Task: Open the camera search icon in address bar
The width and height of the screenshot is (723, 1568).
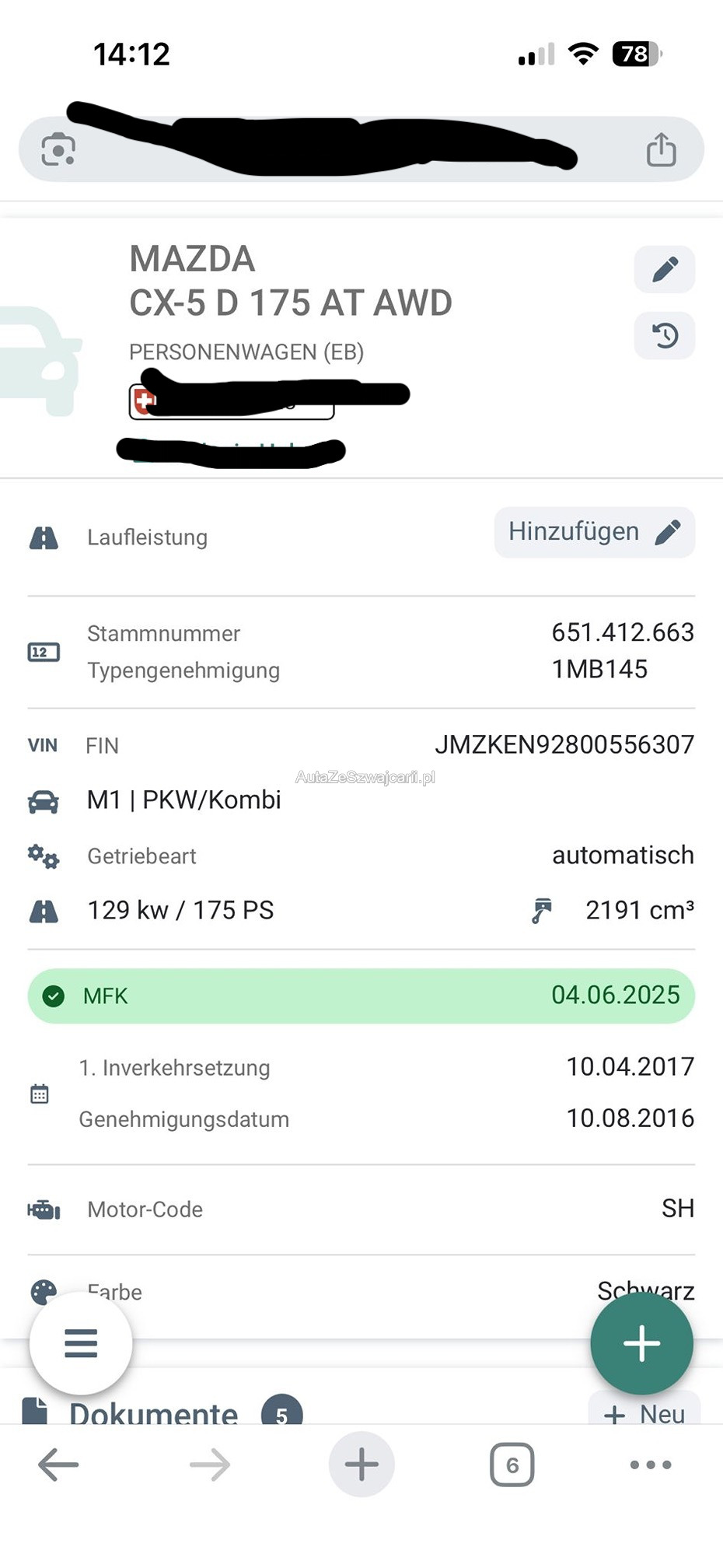Action: pos(58,149)
